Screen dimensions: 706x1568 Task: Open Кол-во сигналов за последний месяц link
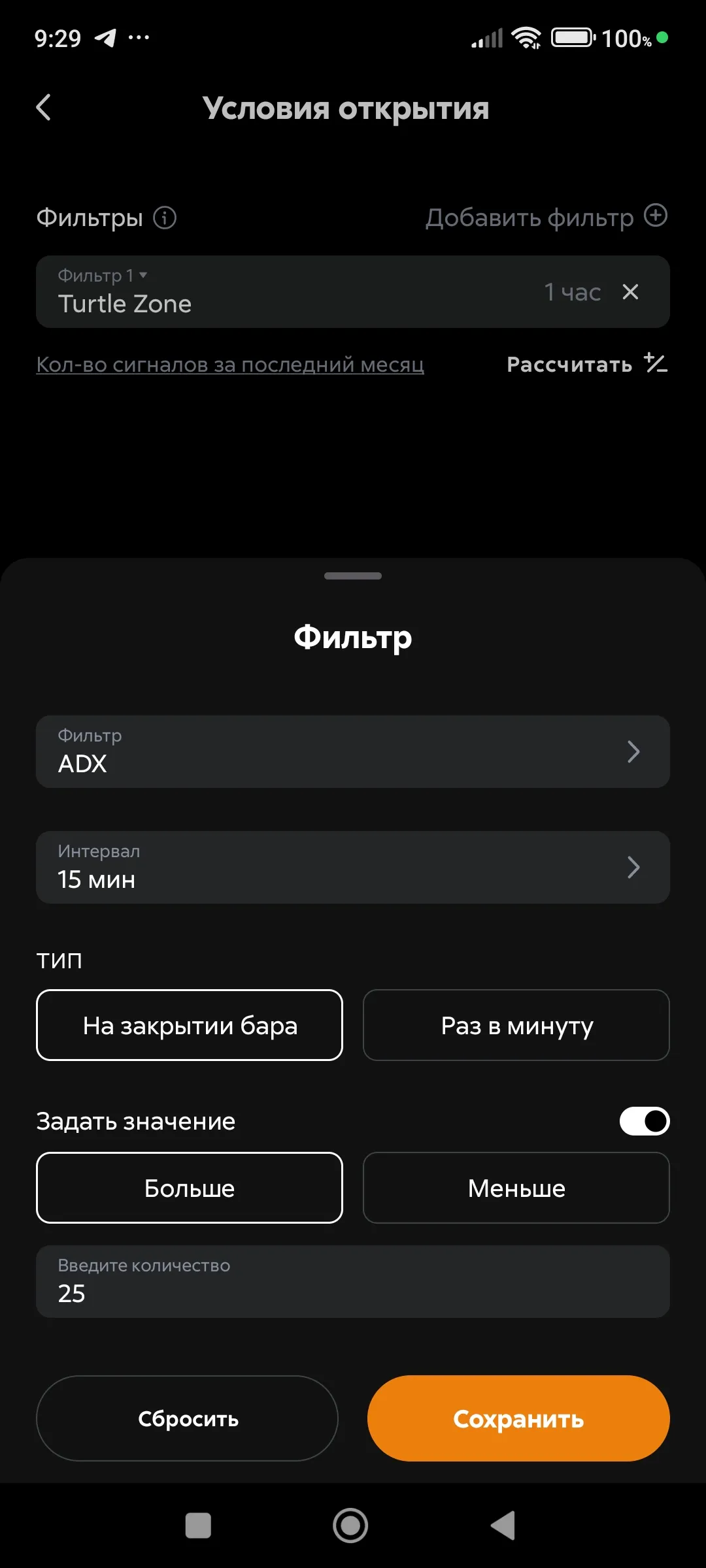coord(230,364)
